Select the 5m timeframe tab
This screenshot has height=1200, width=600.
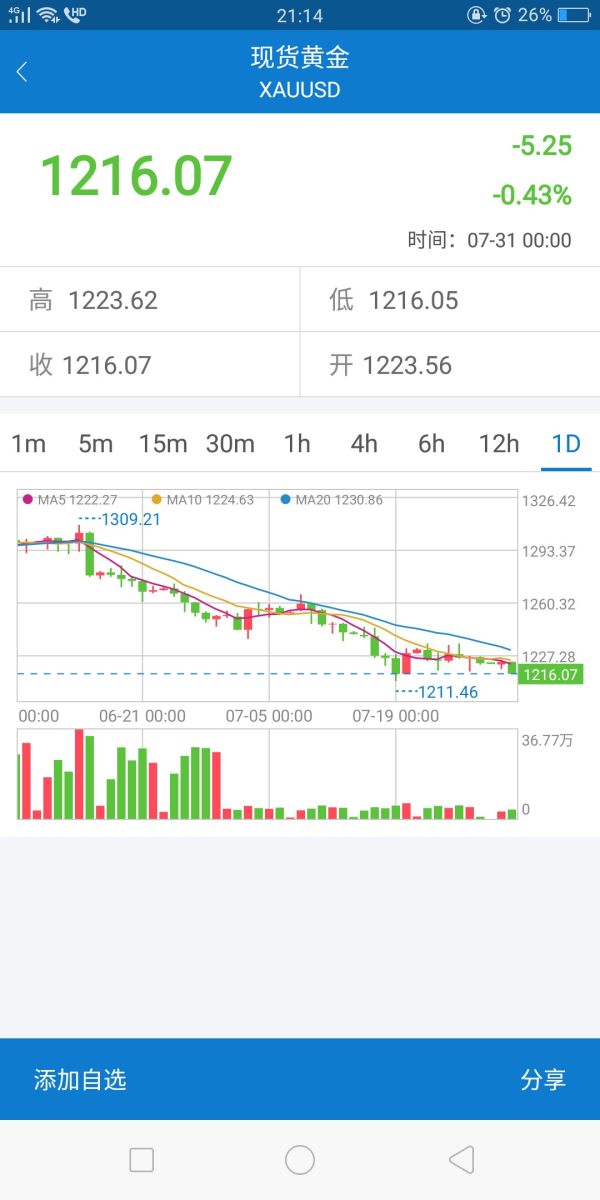click(x=96, y=444)
